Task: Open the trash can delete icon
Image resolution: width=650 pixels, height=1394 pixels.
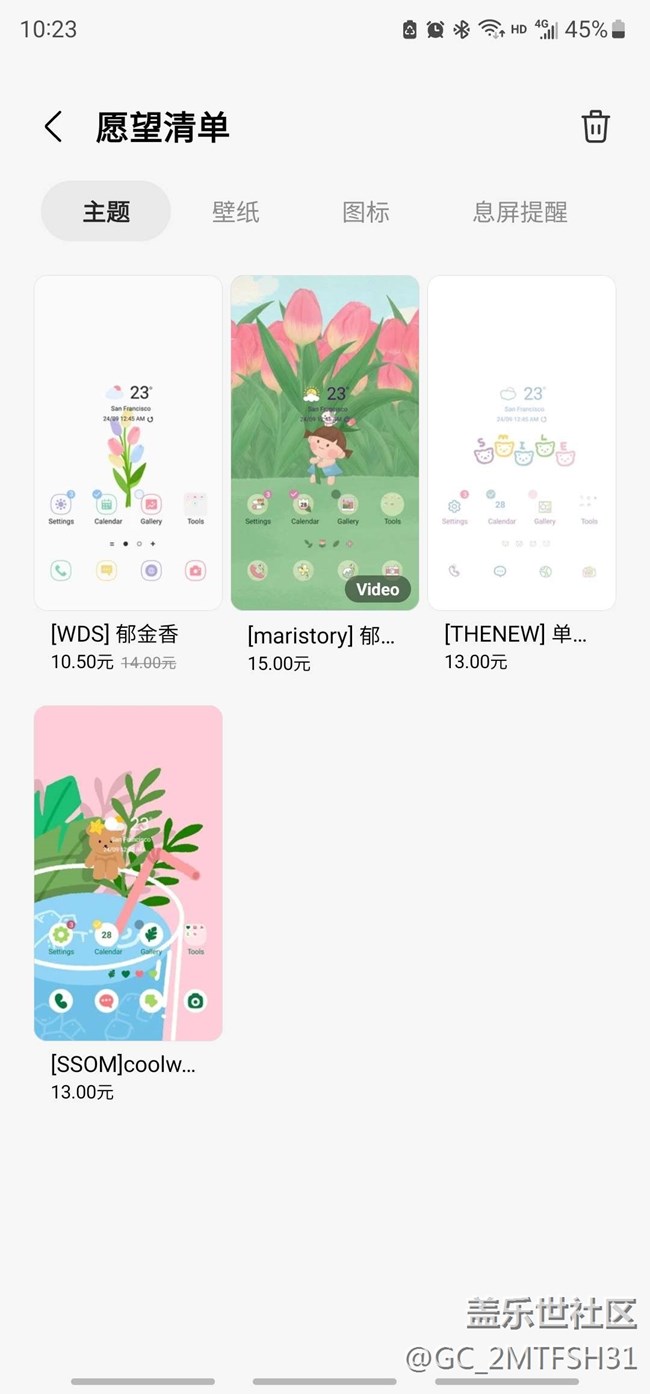Action: 595,127
